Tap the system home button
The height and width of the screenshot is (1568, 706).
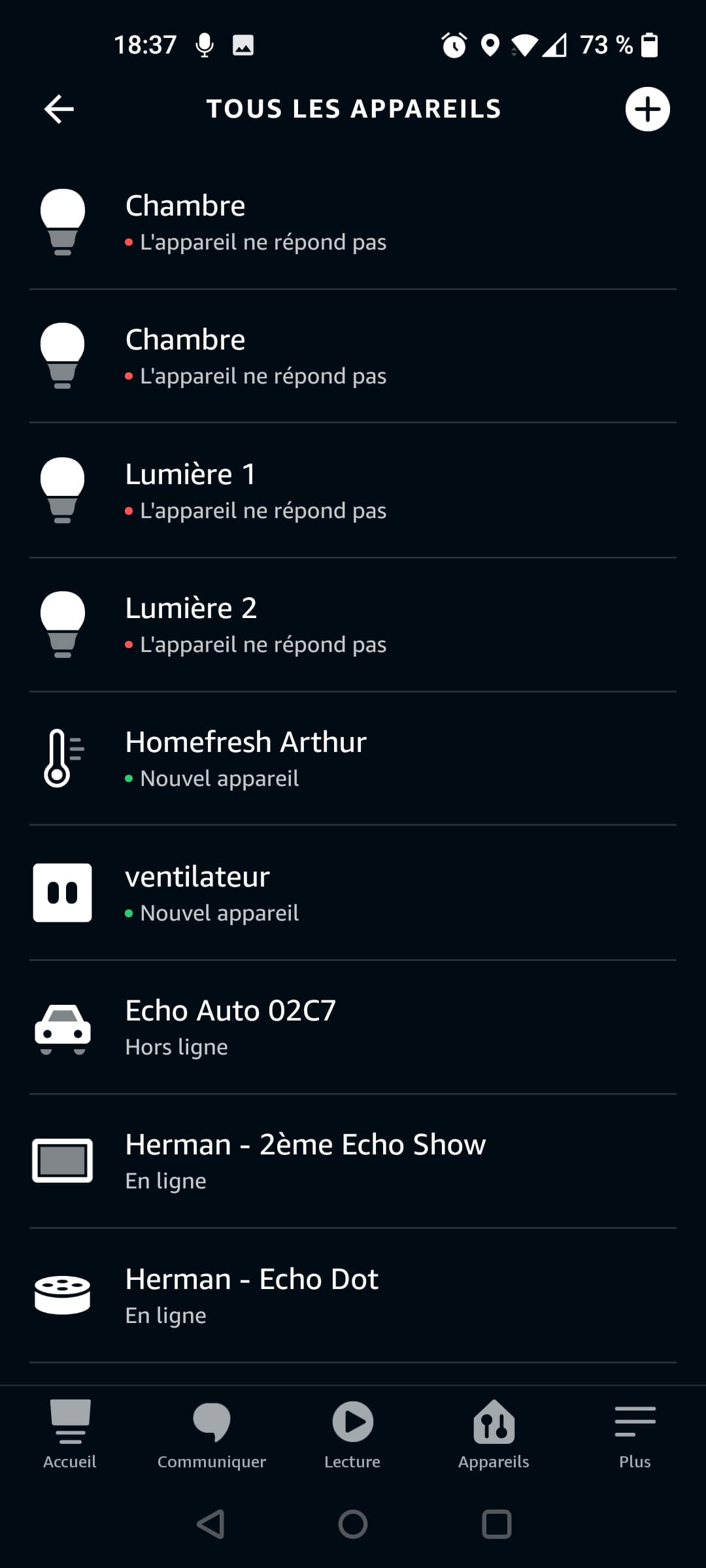[x=353, y=1524]
